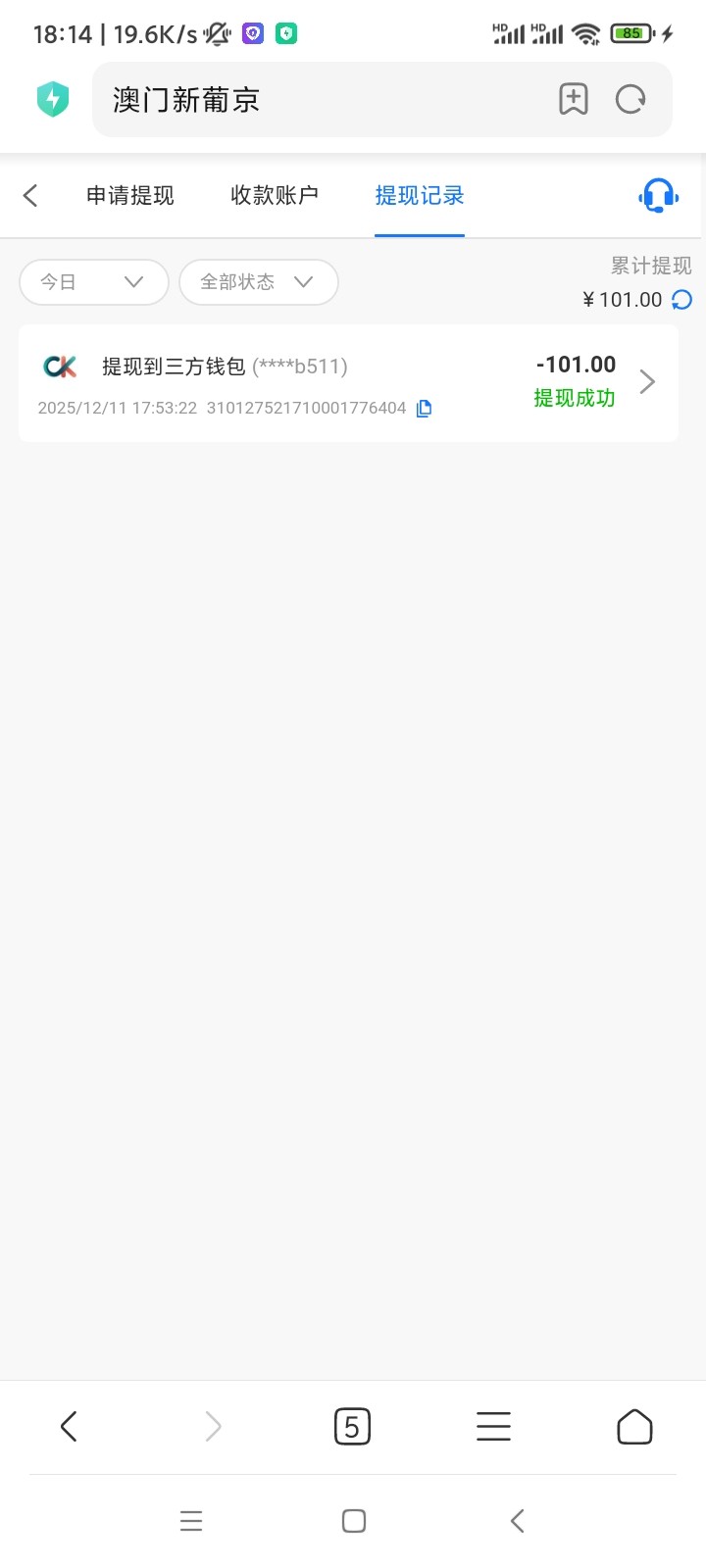Open the 提现到三方钱包 withdrawal record
Screen dimensions: 706x1568
[x=348, y=383]
